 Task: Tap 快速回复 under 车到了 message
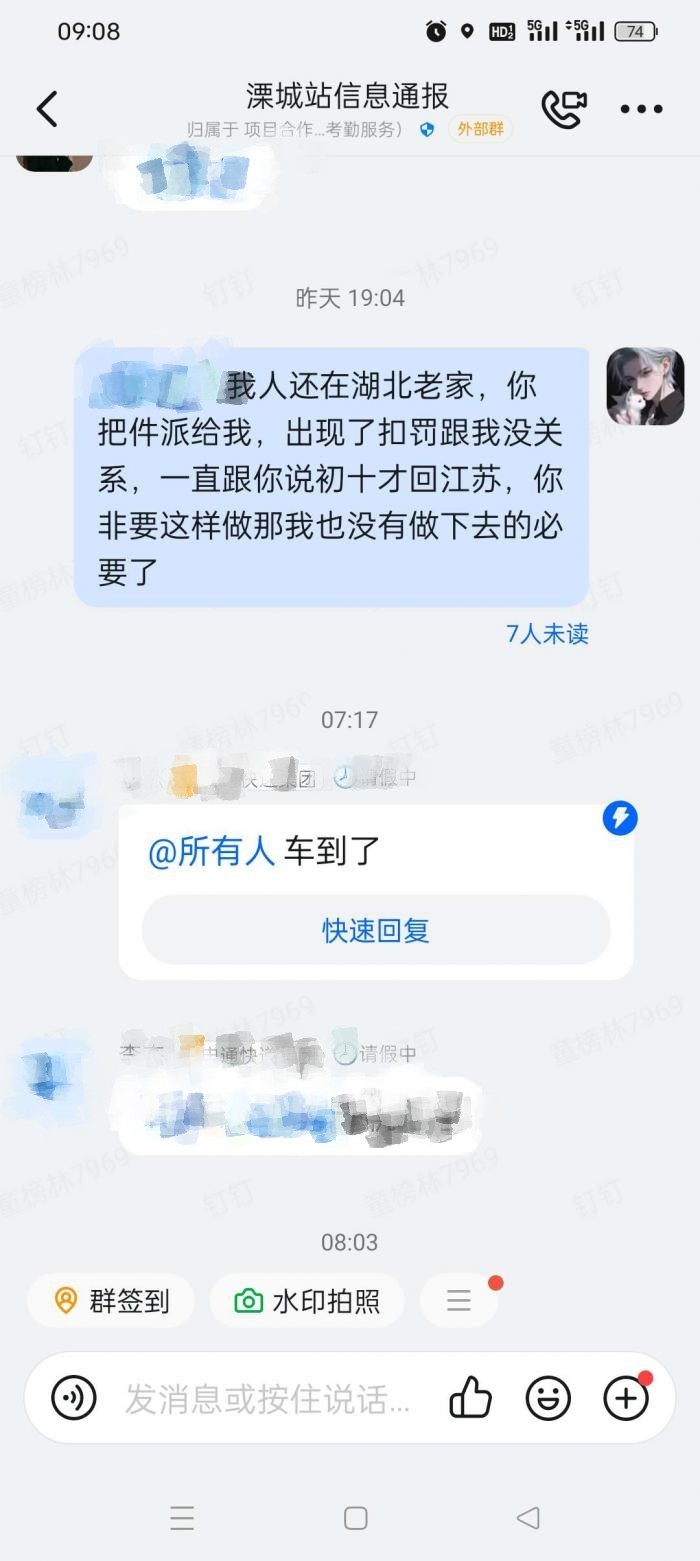point(375,930)
